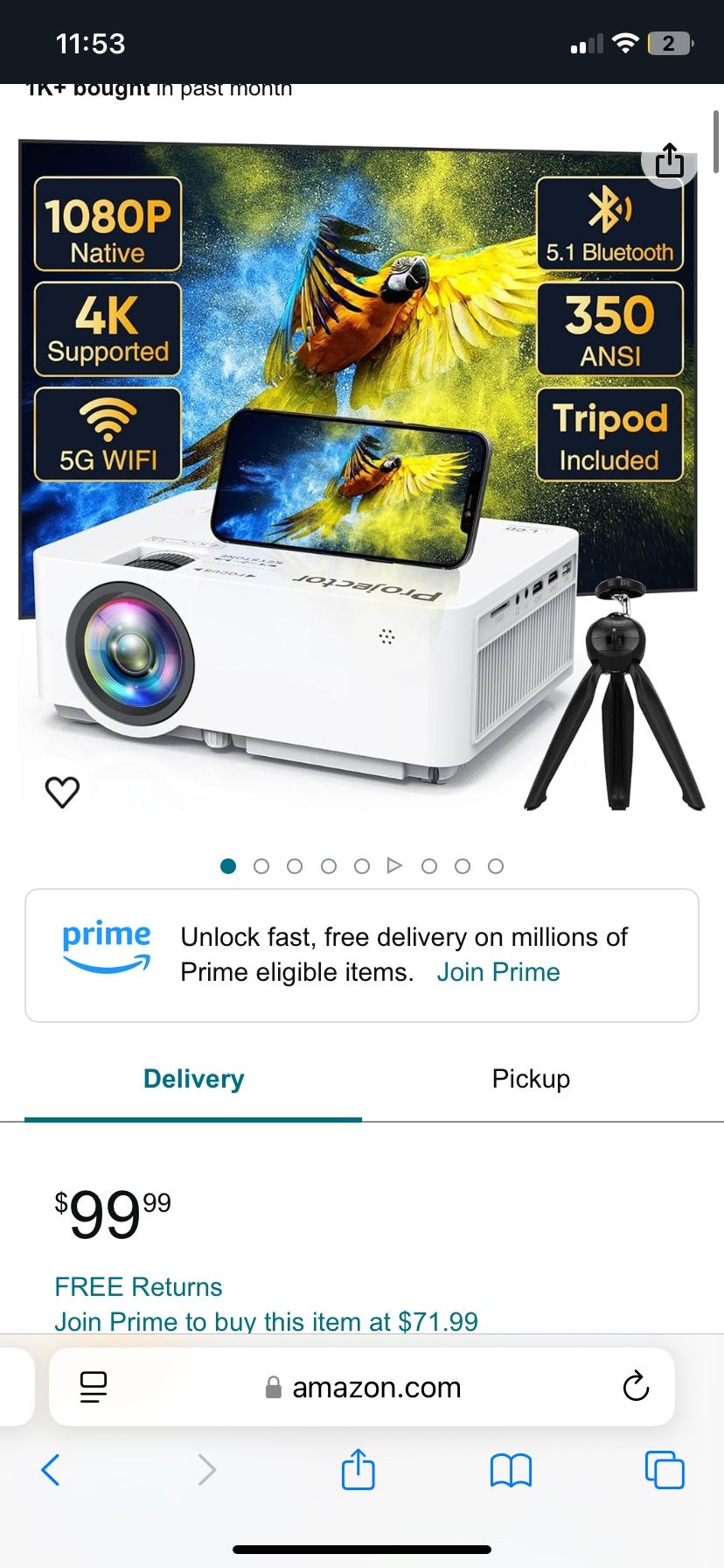Open the Join Prime link

tap(498, 971)
